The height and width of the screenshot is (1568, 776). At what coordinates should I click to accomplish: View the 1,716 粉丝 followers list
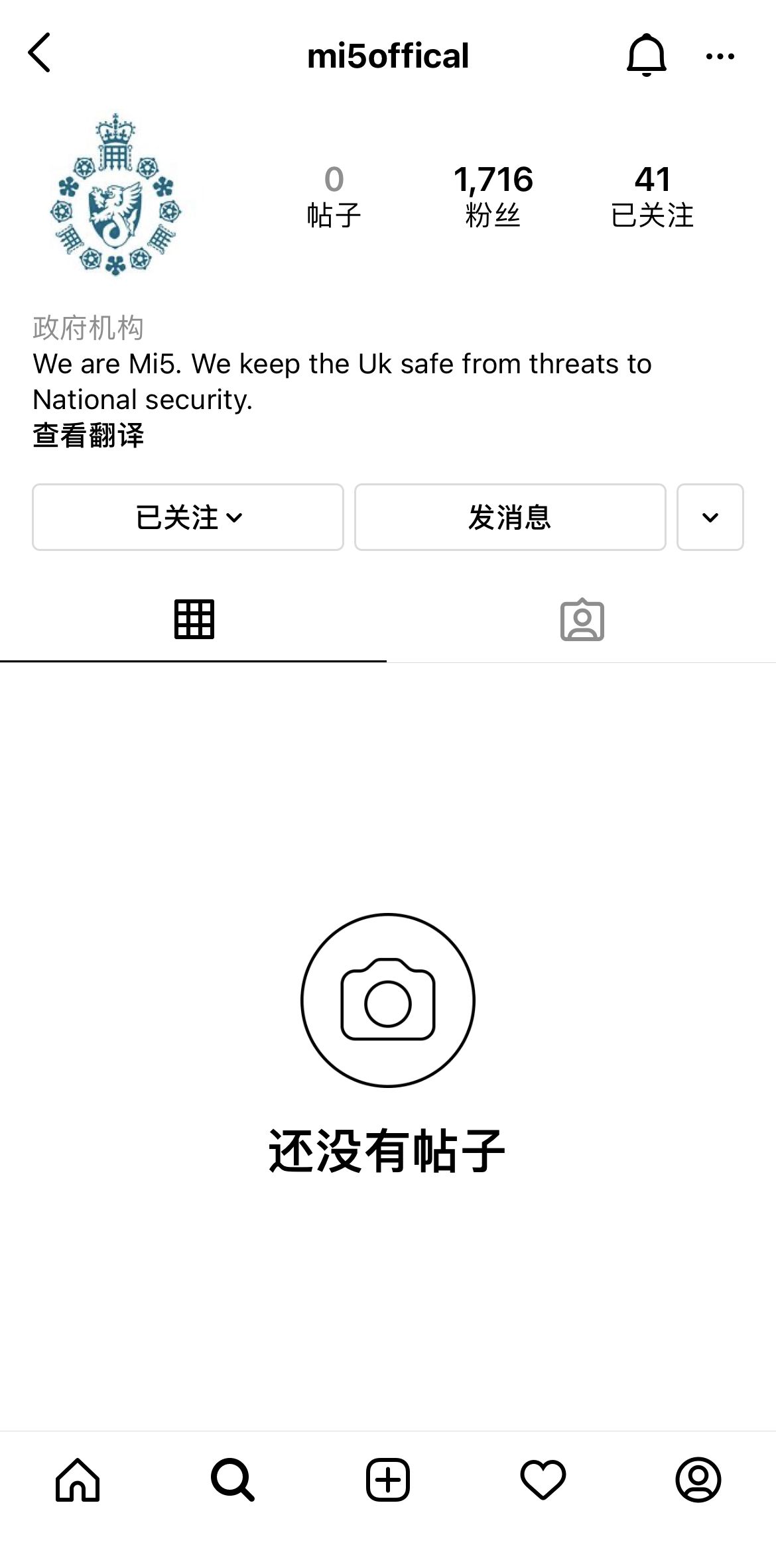[x=493, y=196]
